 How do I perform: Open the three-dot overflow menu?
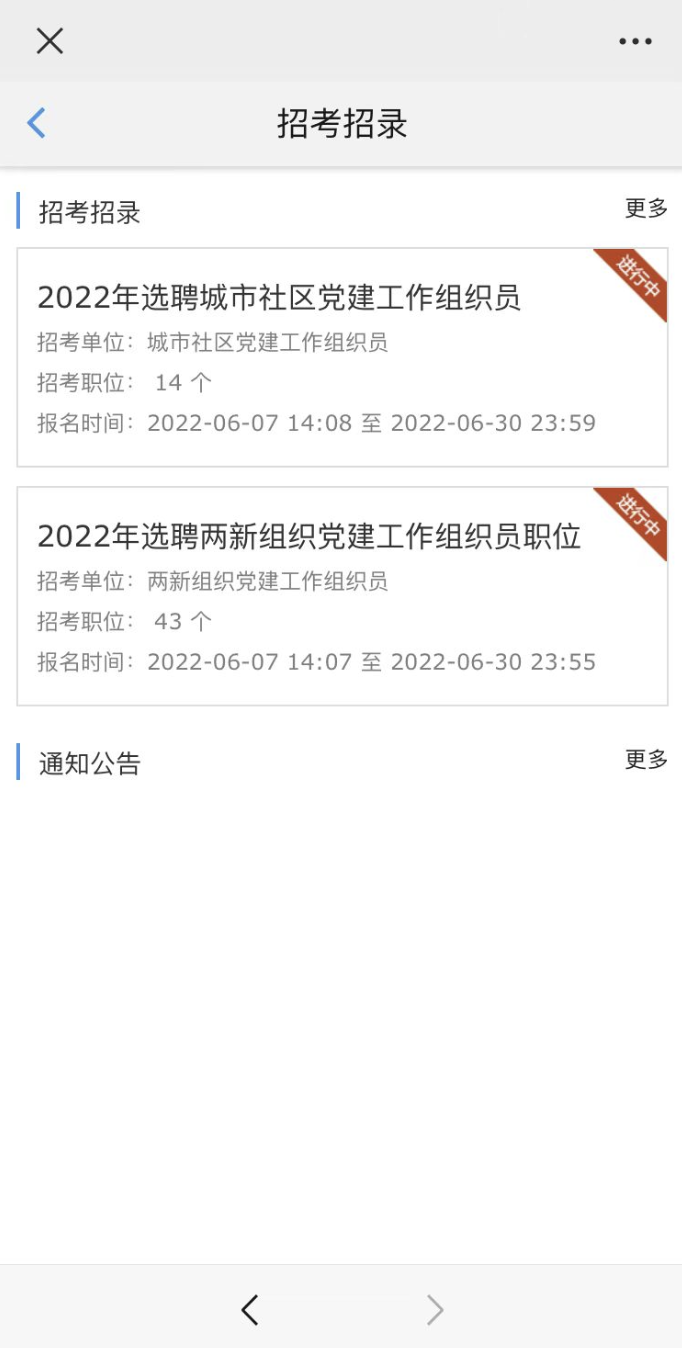(635, 41)
